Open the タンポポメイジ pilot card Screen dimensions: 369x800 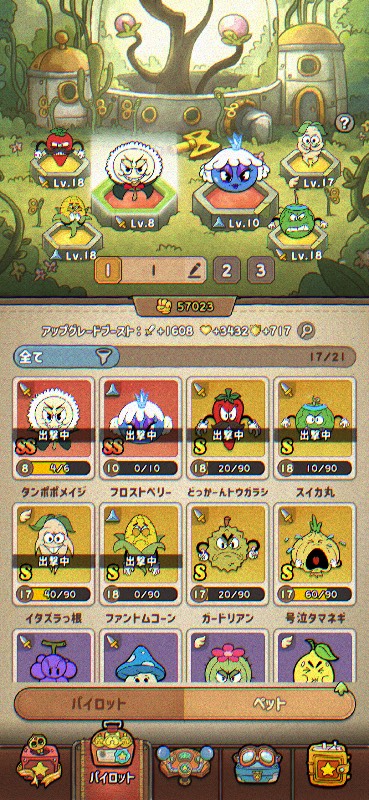pyautogui.click(x=54, y=428)
